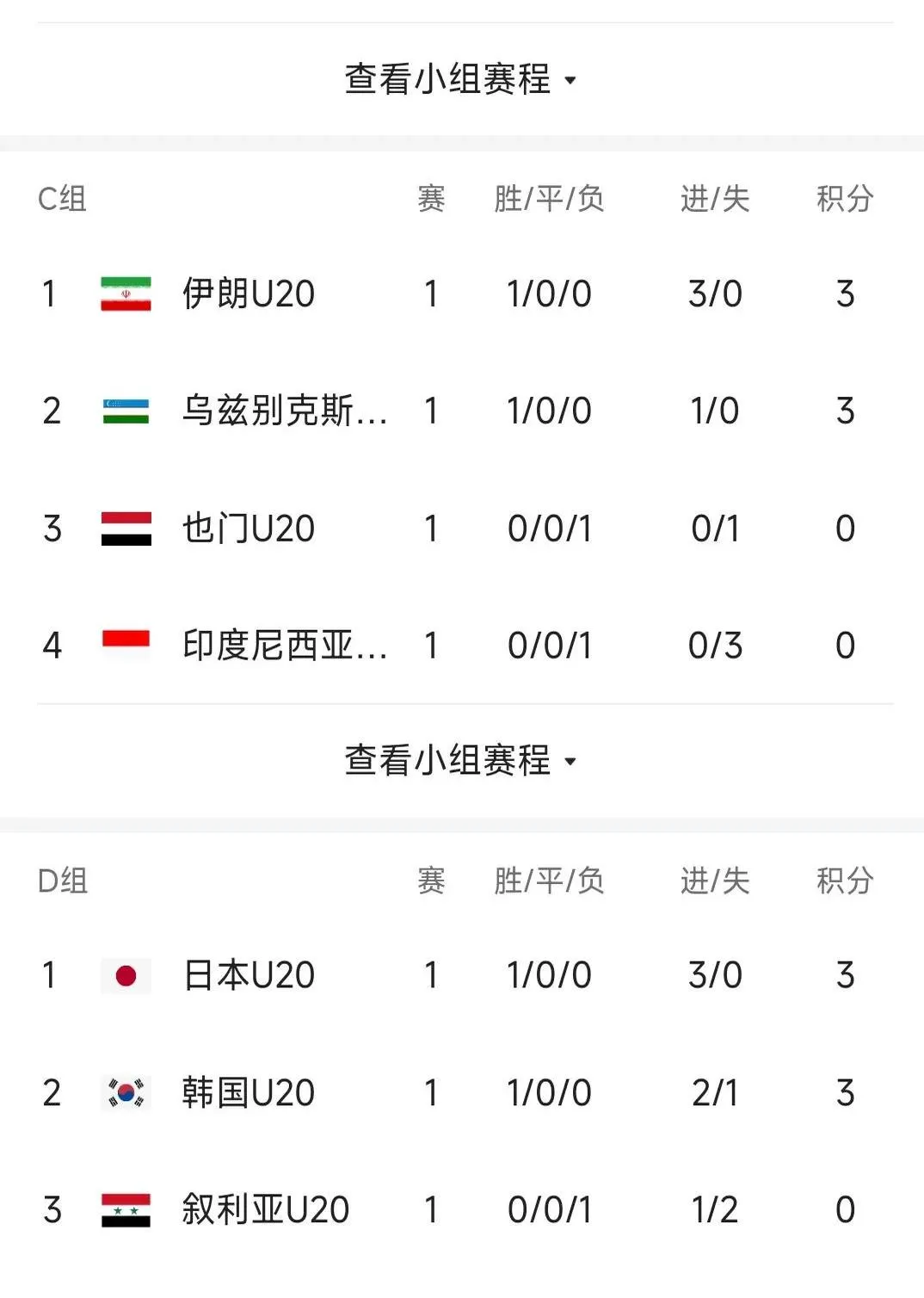924x1298 pixels.
Task: Click the South Korea flag icon
Action: click(125, 1093)
